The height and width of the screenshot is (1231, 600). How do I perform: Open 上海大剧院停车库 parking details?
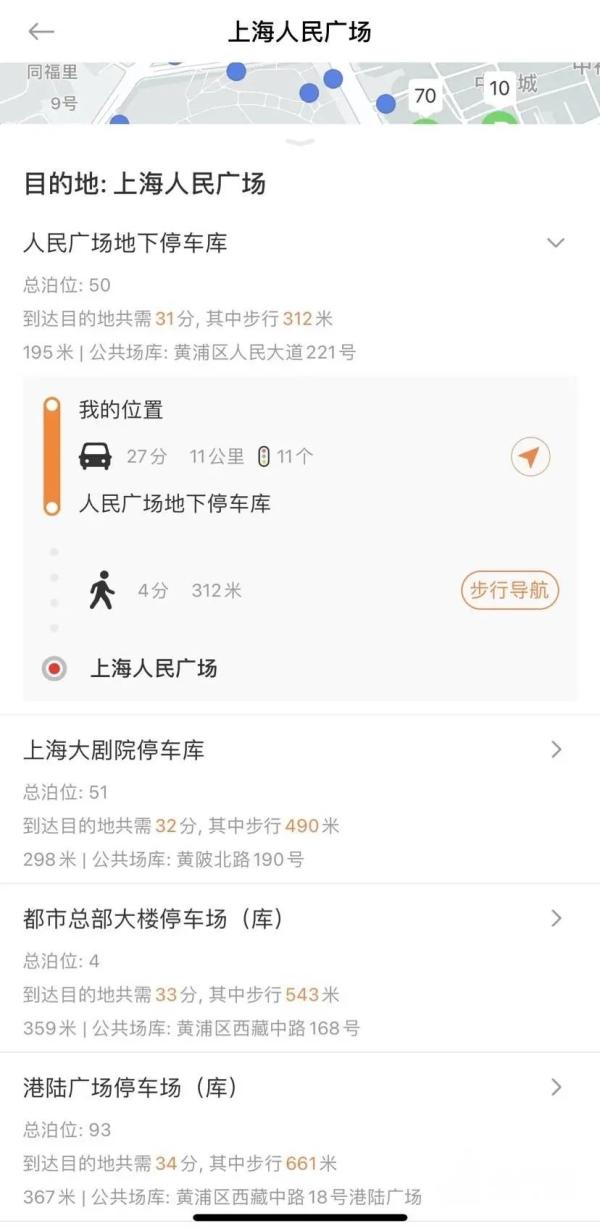point(556,750)
